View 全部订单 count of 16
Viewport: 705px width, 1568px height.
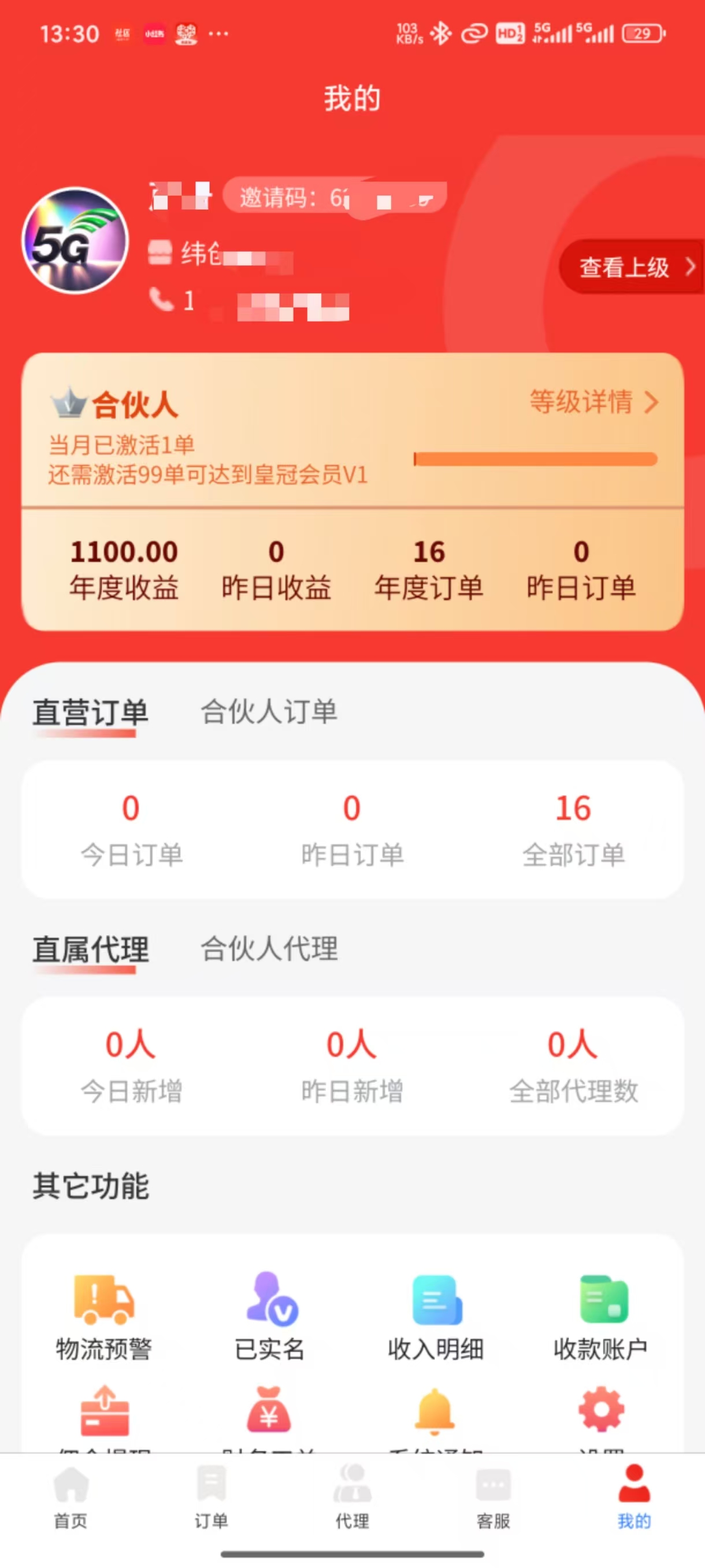(x=573, y=829)
